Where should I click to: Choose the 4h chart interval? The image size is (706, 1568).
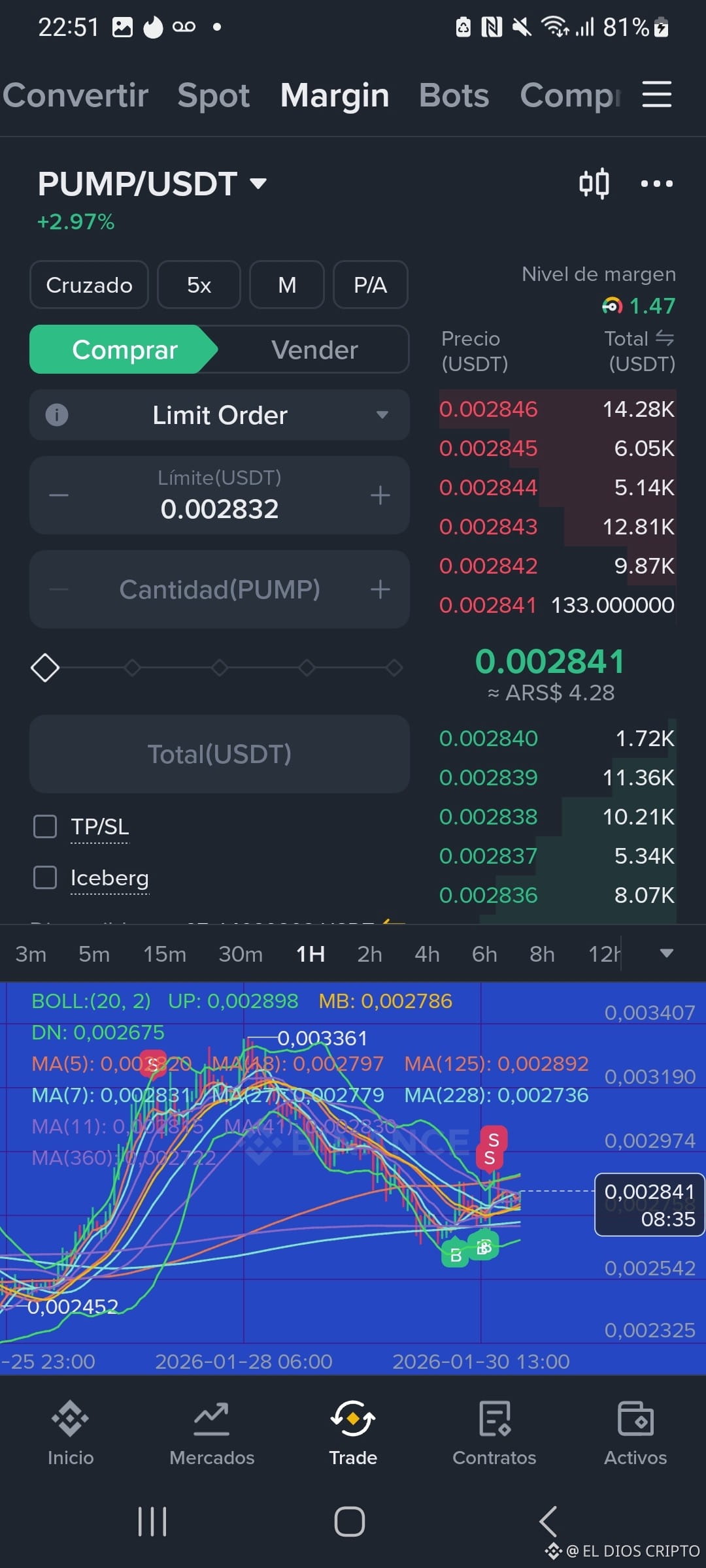pos(427,954)
